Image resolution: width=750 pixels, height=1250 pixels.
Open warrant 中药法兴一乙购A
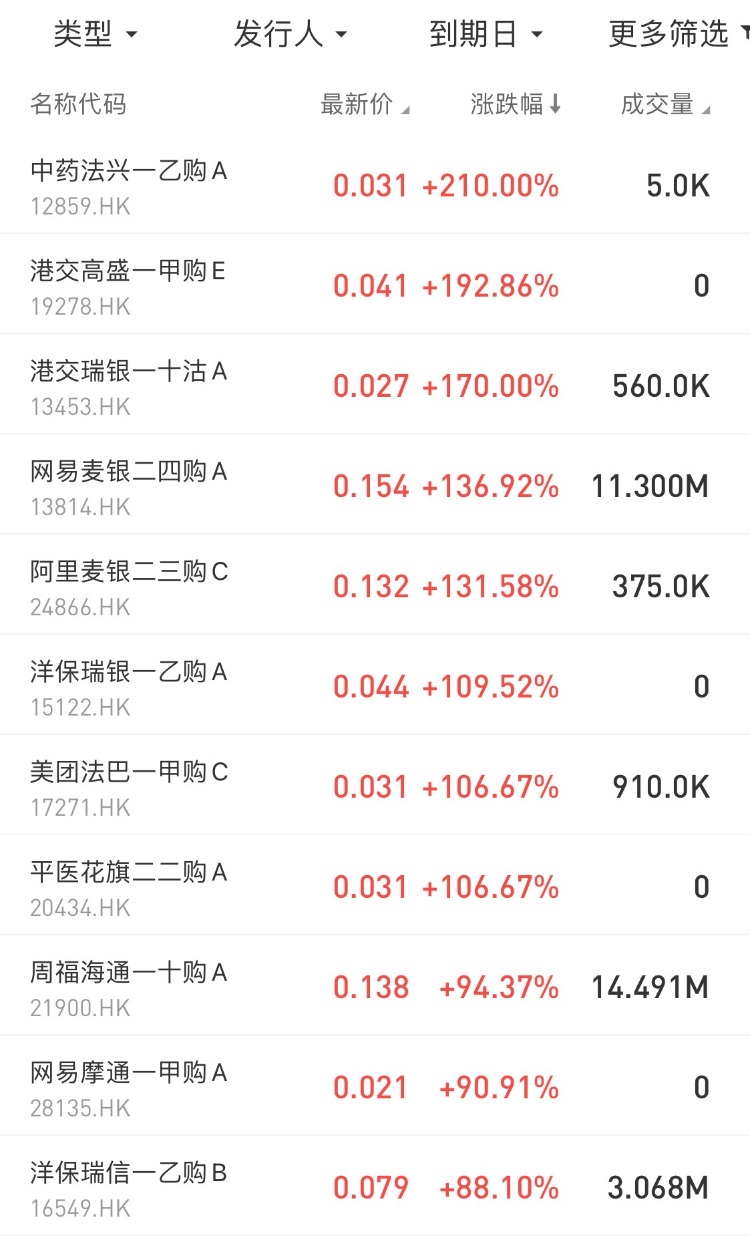(130, 185)
